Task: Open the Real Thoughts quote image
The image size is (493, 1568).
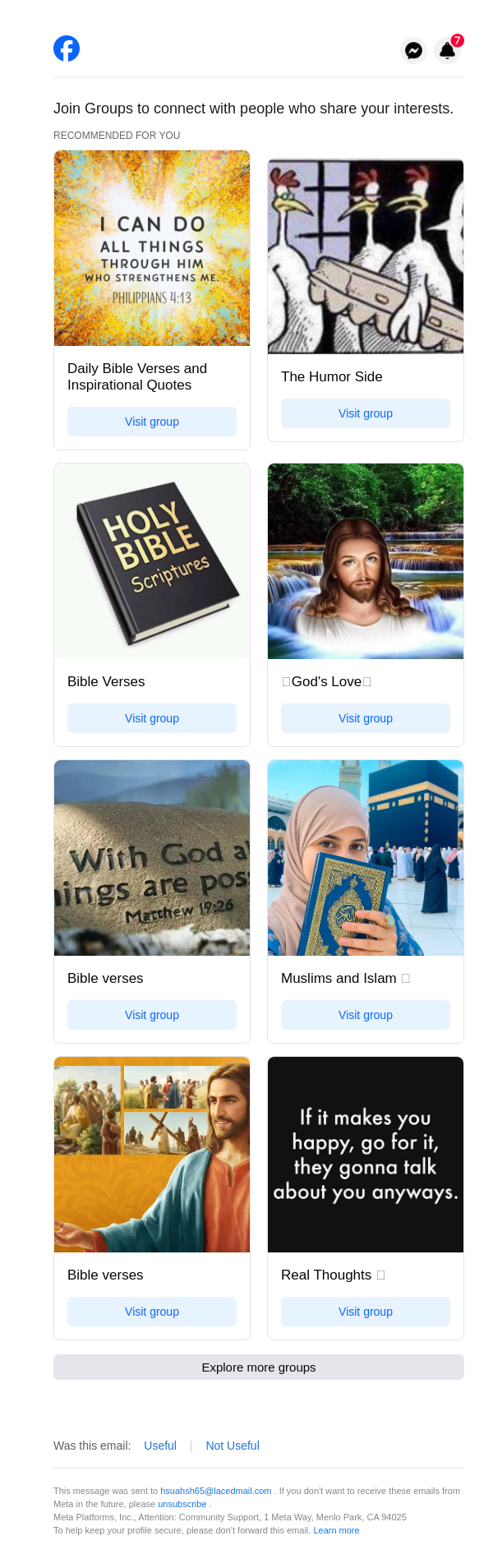Action: click(366, 1155)
